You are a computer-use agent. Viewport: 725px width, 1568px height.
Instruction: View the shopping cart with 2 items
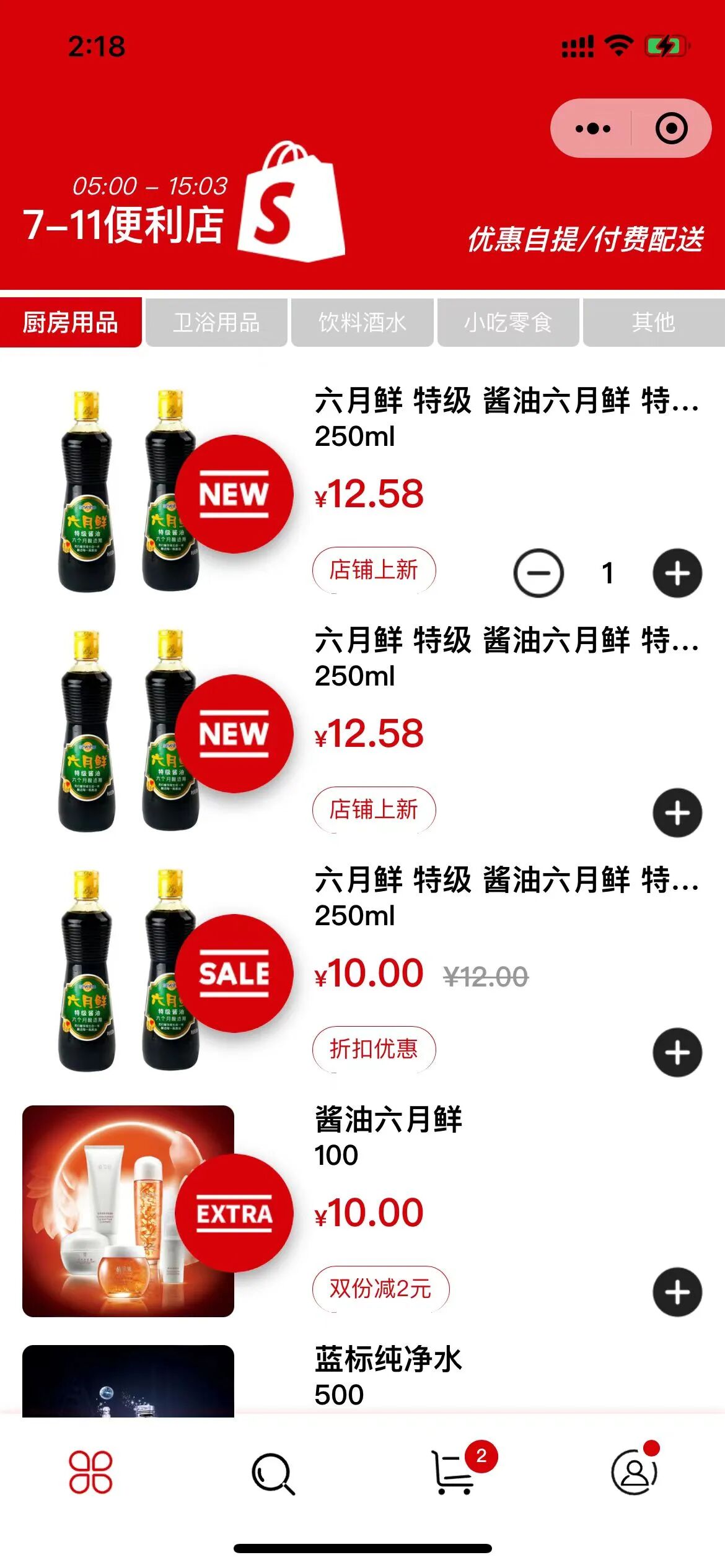click(x=454, y=1473)
